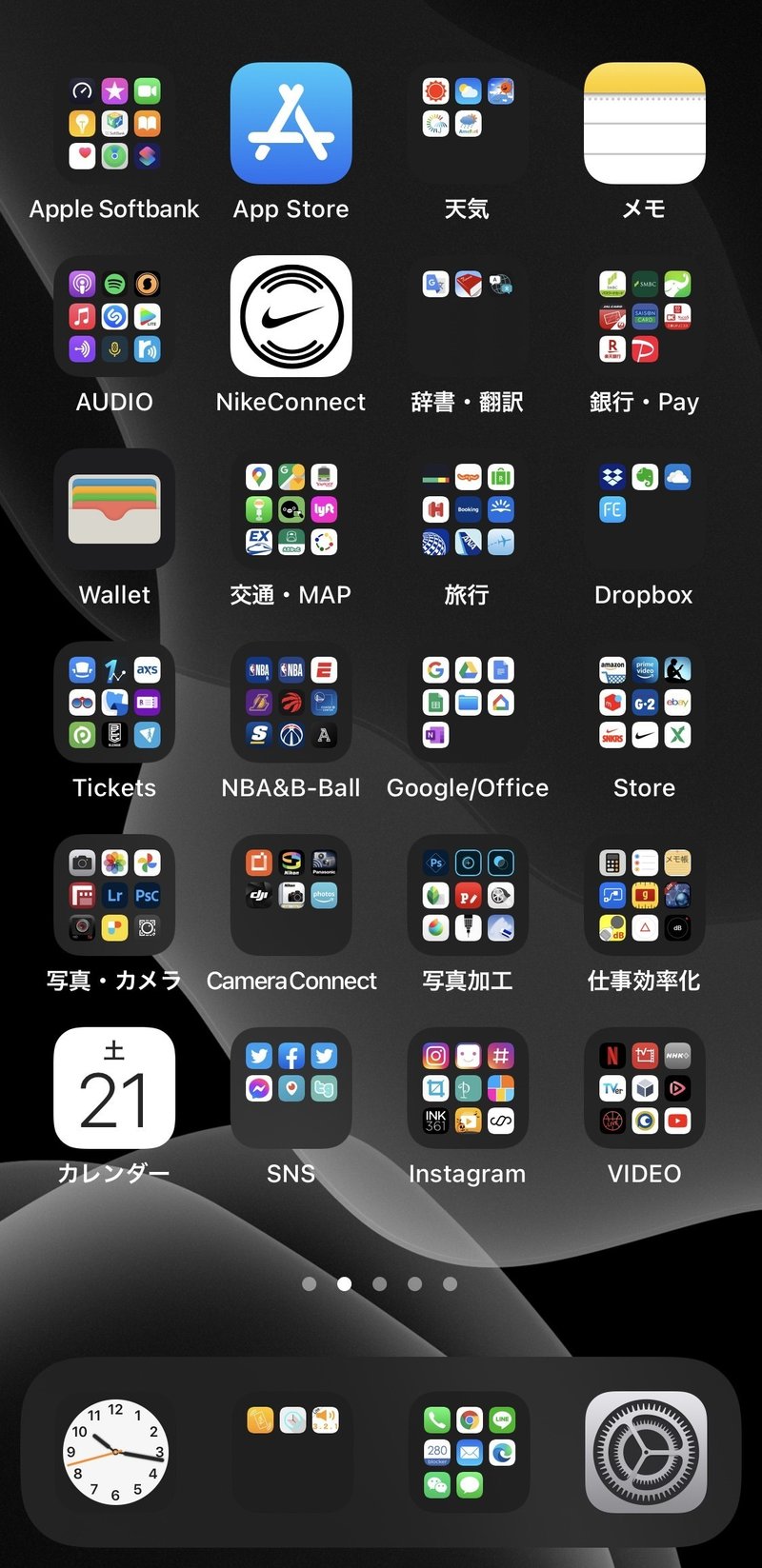The height and width of the screenshot is (1568, 762).
Task: Open the NBA&B-Ball folder
Action: pyautogui.click(x=291, y=703)
